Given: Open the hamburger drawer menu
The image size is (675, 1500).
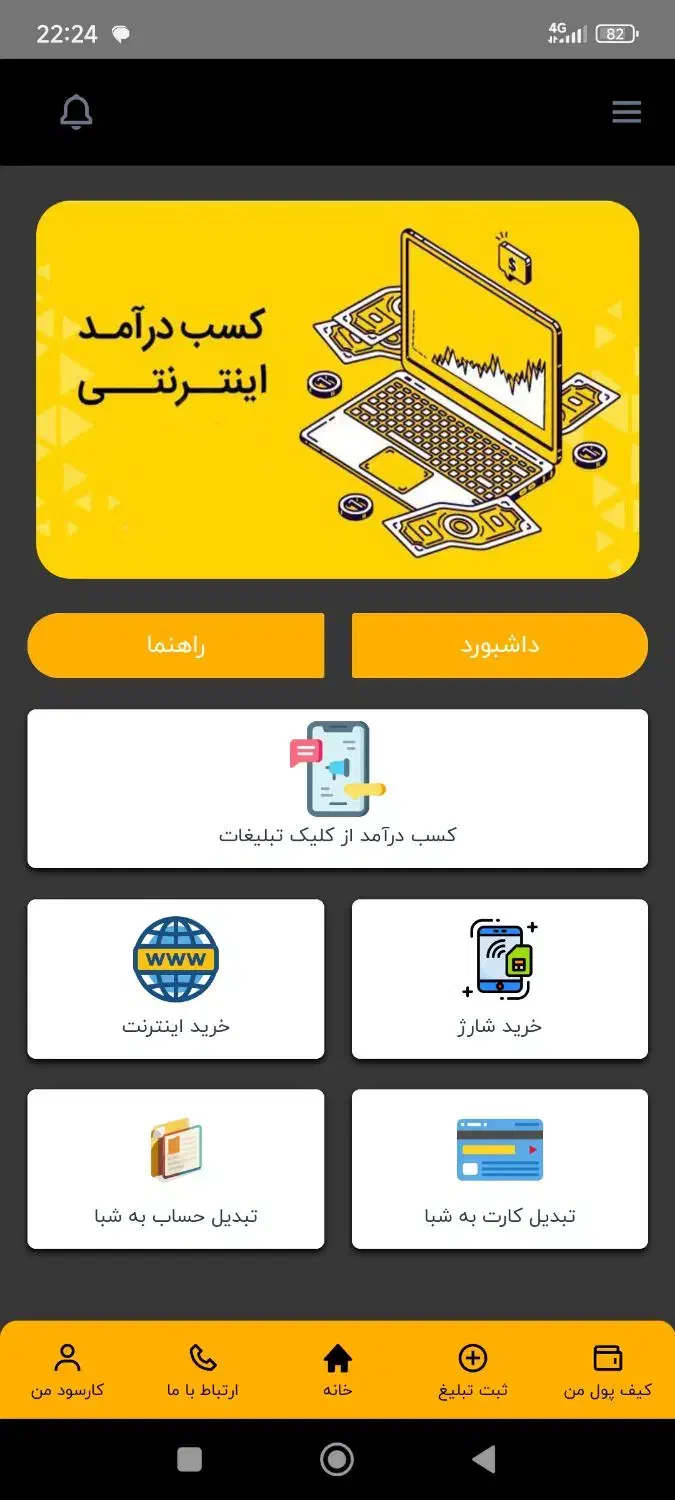Looking at the screenshot, I should (x=626, y=113).
